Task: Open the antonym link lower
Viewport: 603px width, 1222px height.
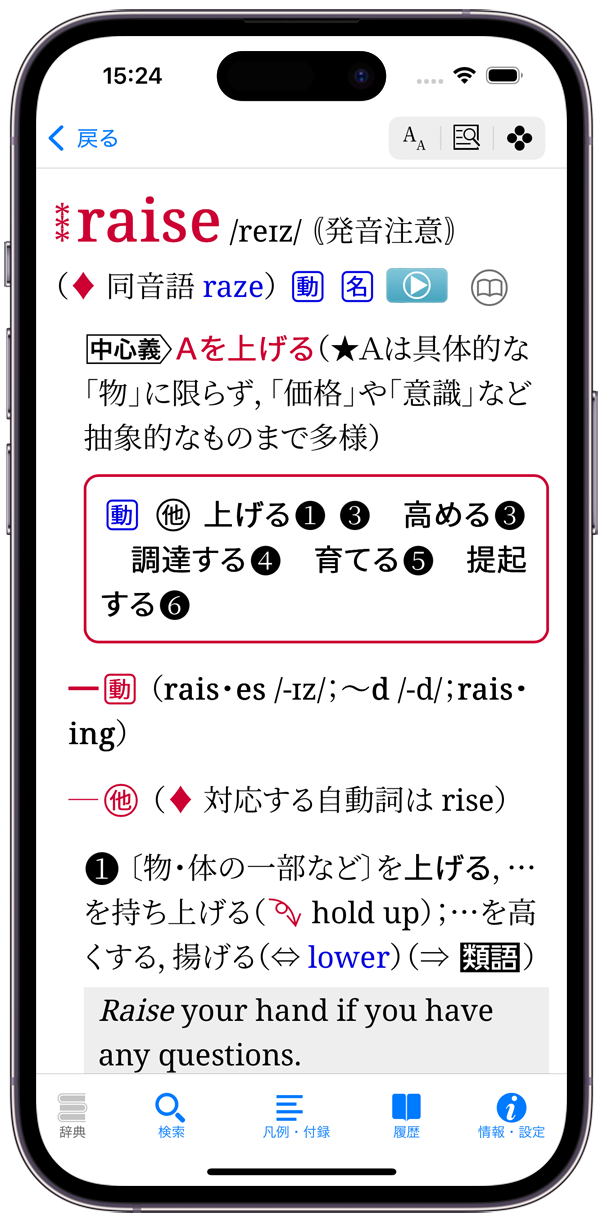Action: 348,957
